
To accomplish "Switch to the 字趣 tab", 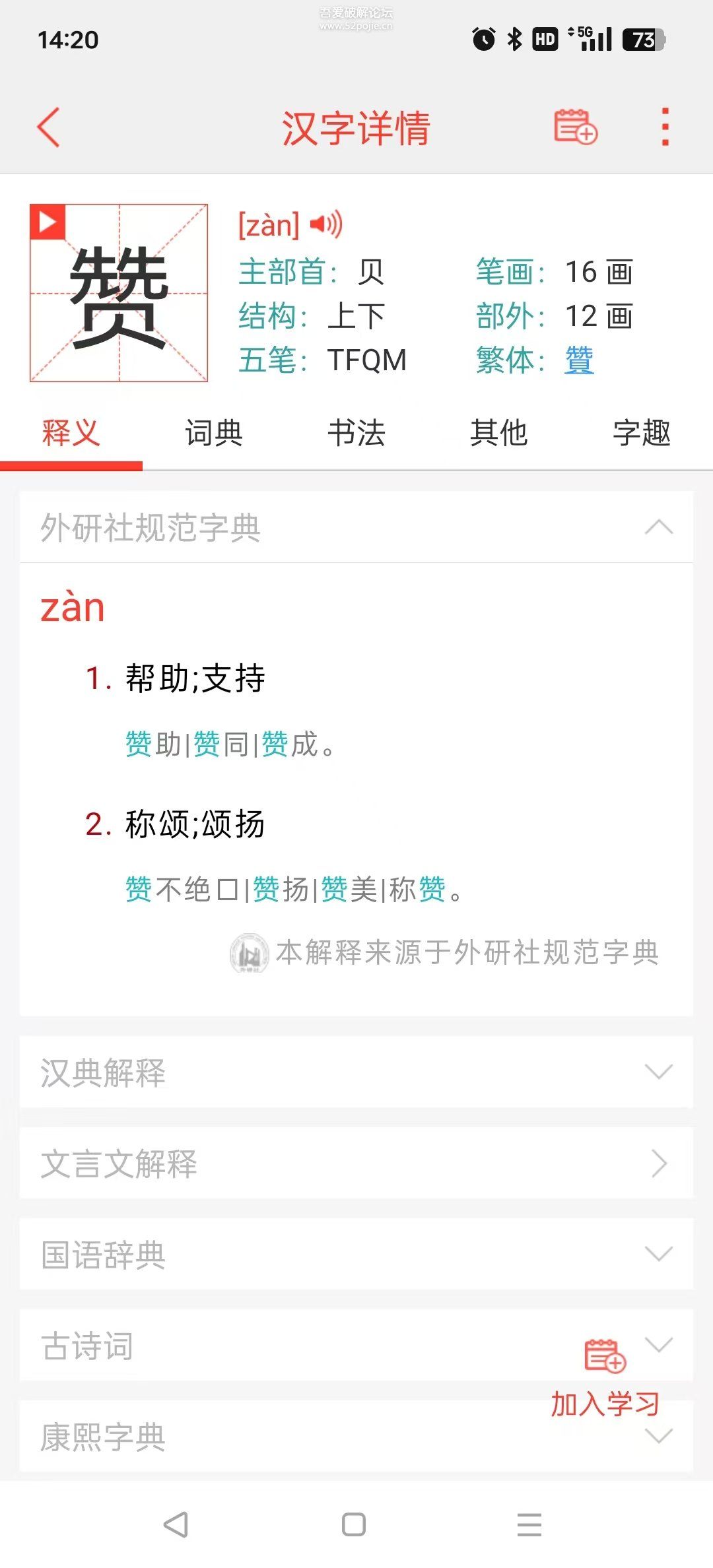I will point(642,434).
